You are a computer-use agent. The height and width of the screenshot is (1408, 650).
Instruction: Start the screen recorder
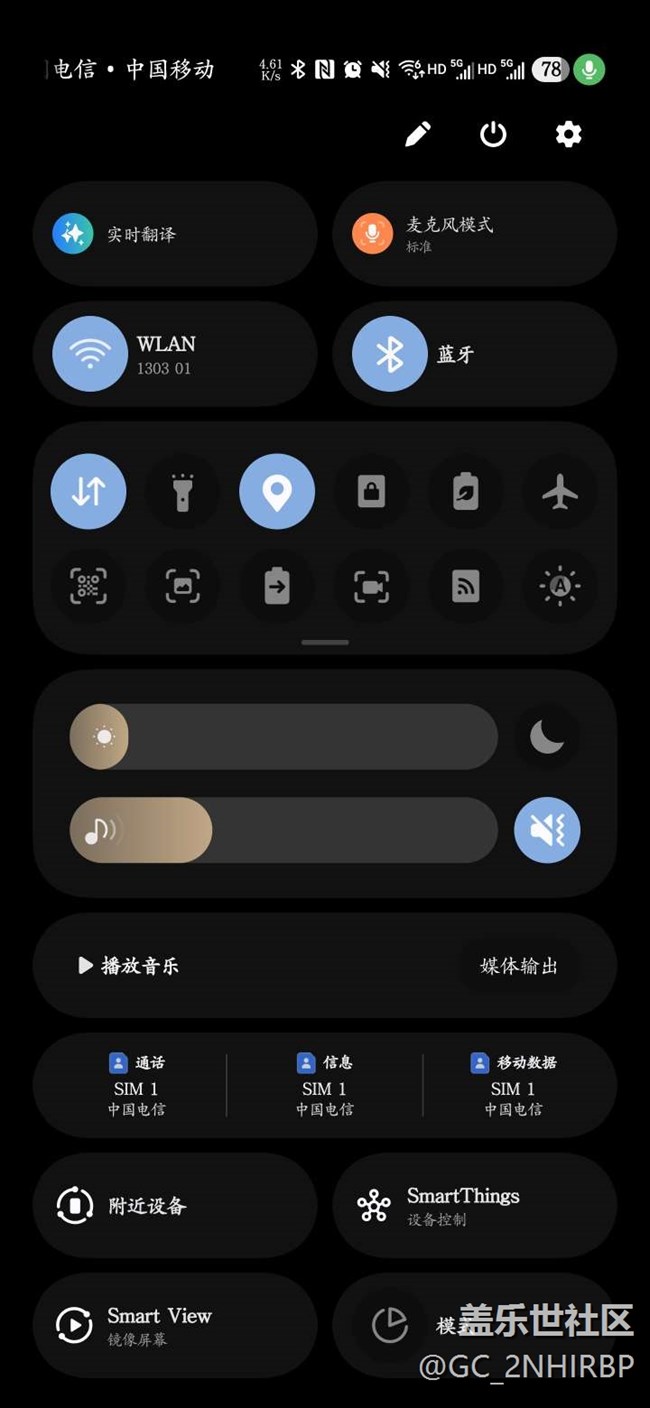tap(371, 586)
